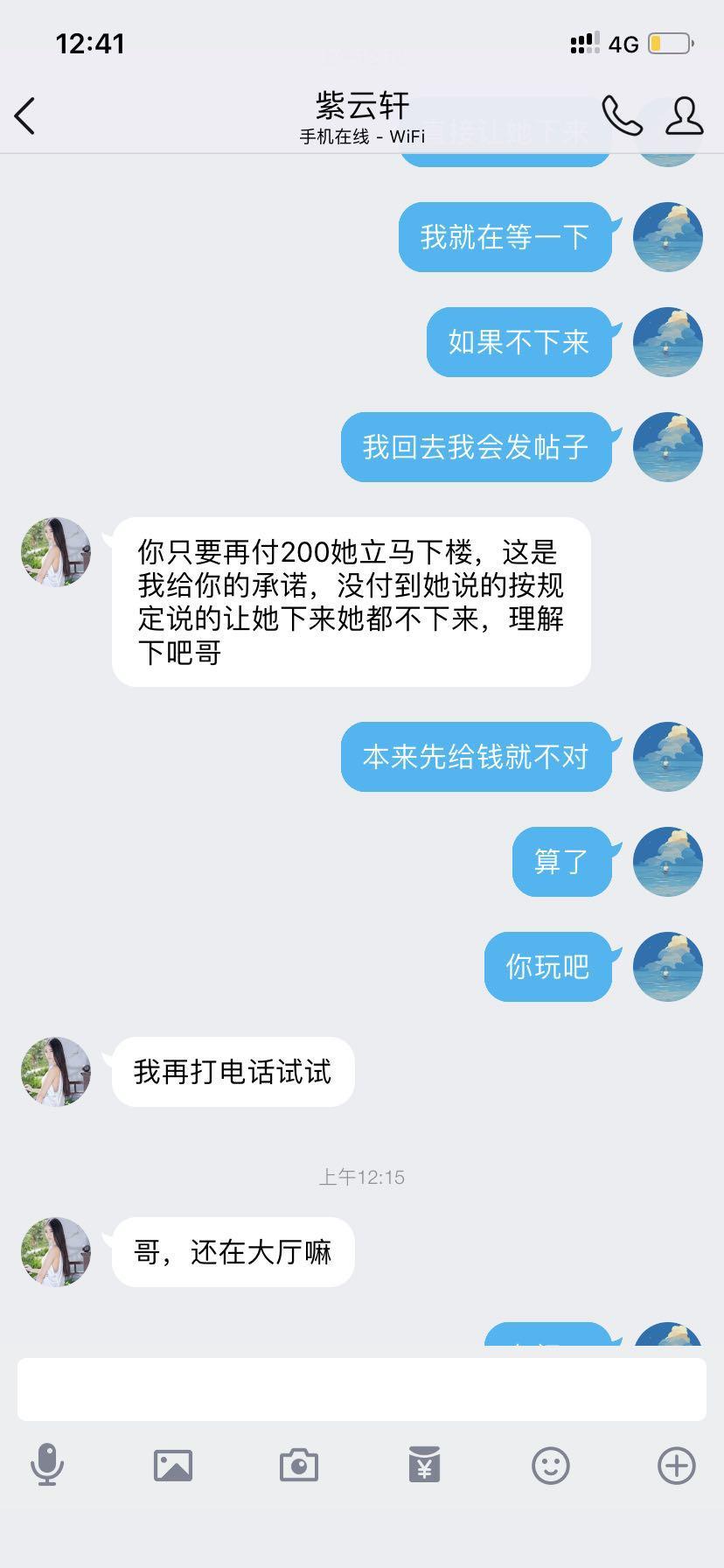Open the plus menu for more options

pos(677,1465)
